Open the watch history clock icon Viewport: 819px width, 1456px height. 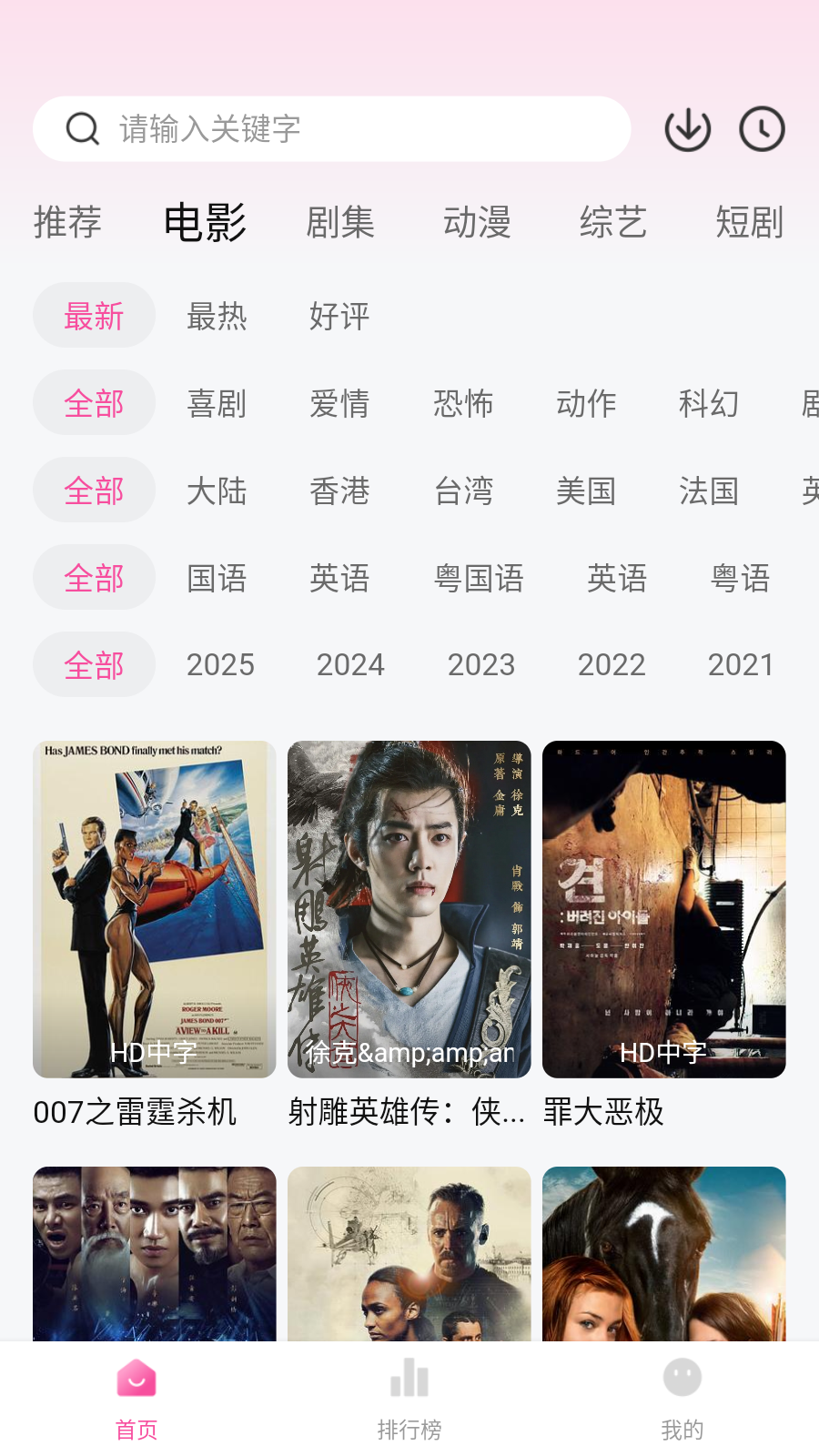[x=761, y=128]
